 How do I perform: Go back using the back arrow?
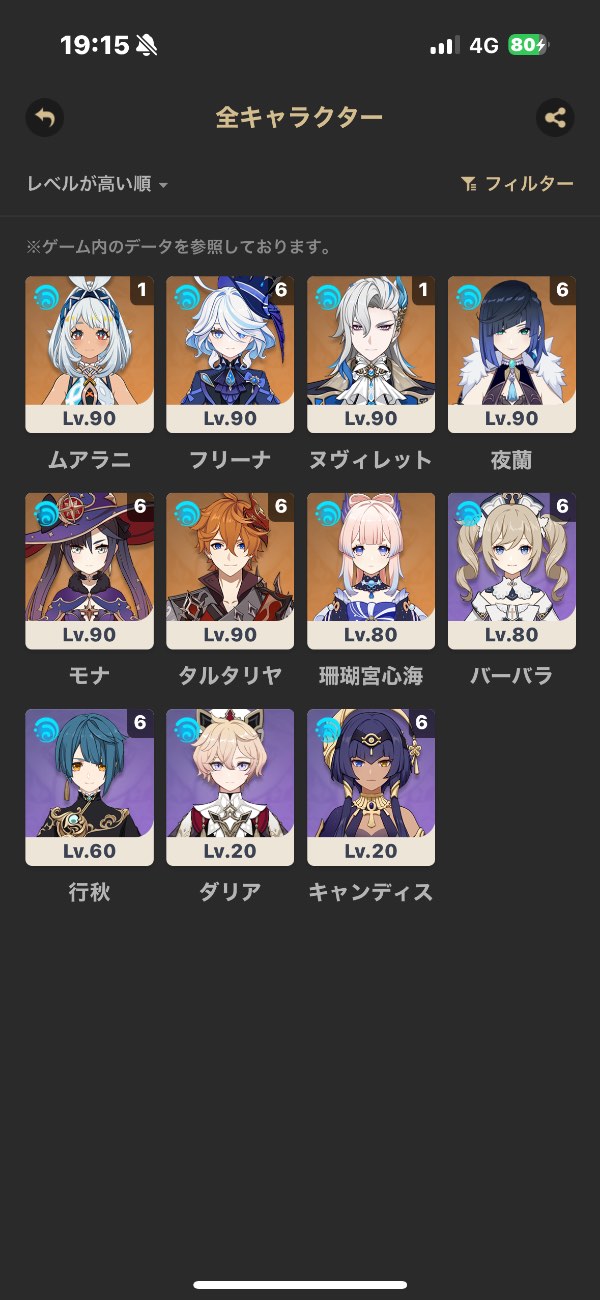tap(44, 118)
